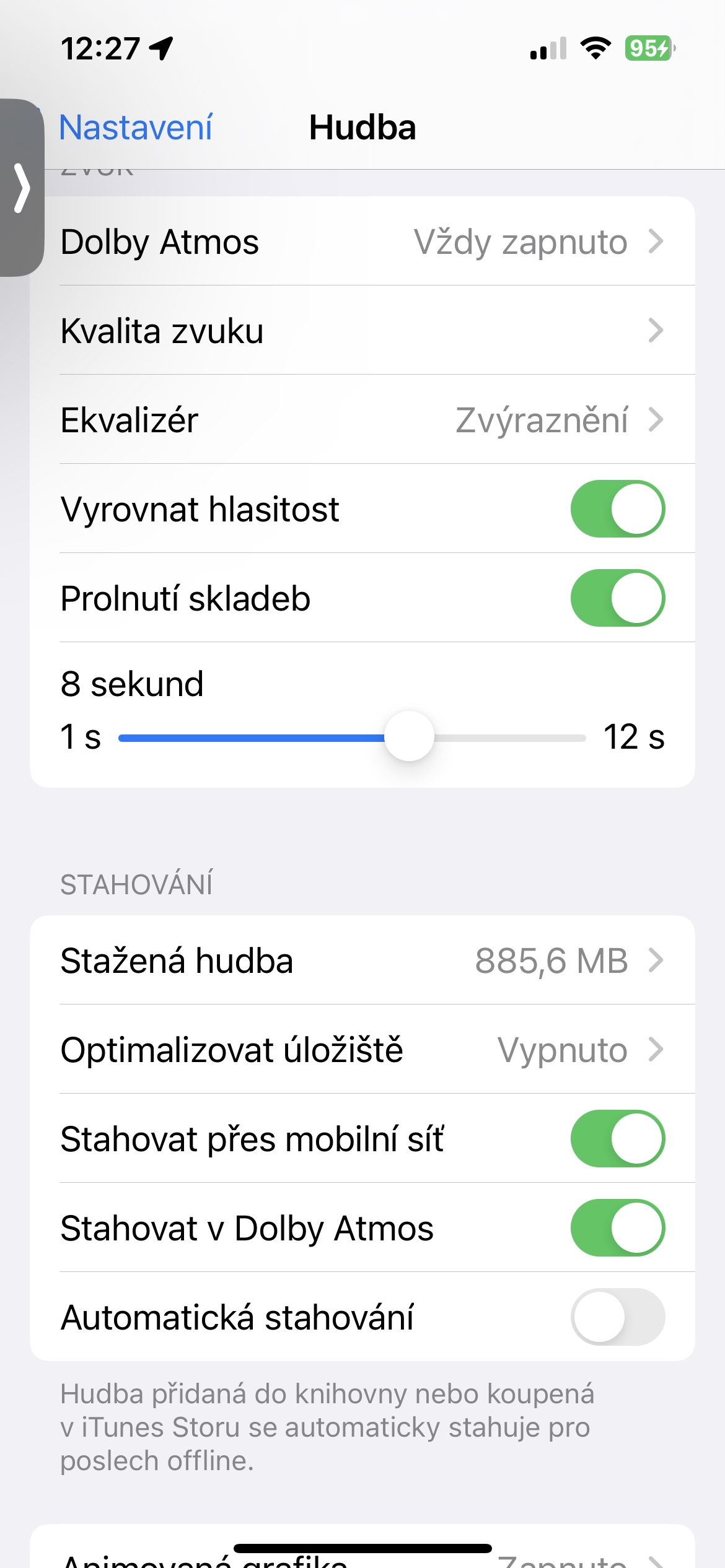Tap the crossfade duration slider

pos(409,737)
